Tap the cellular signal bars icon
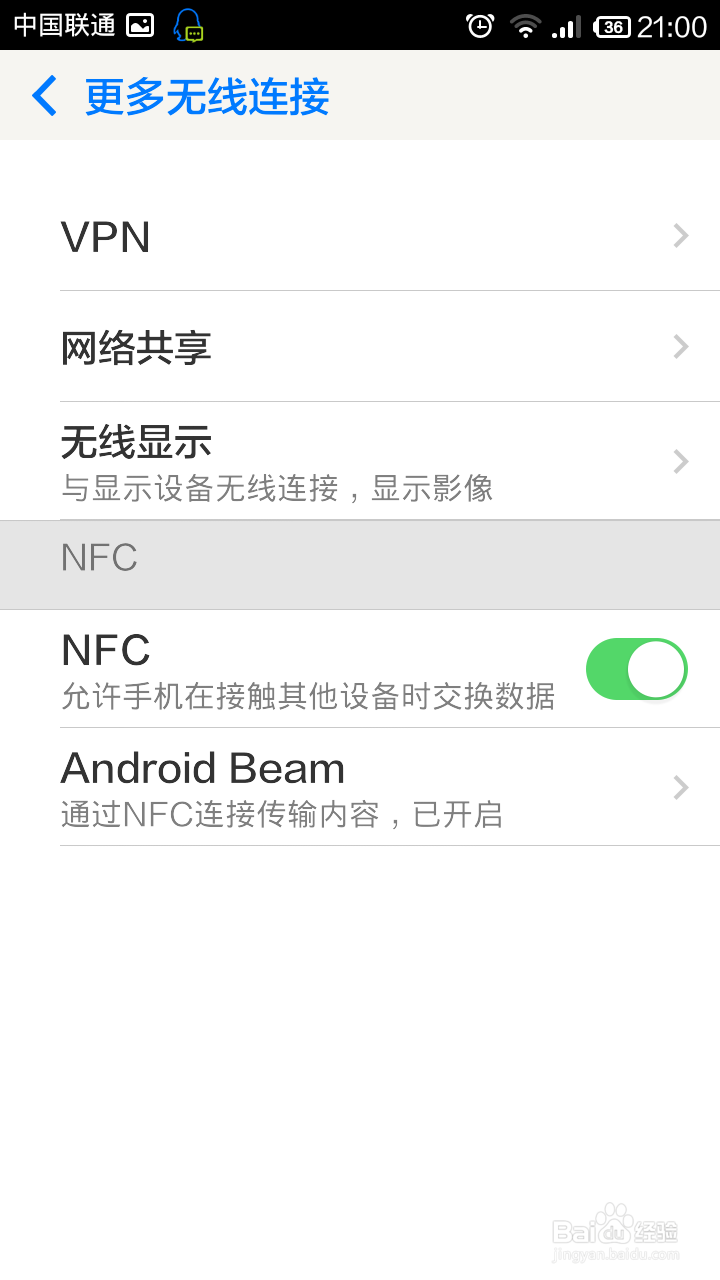The height and width of the screenshot is (1280, 720). 566,27
